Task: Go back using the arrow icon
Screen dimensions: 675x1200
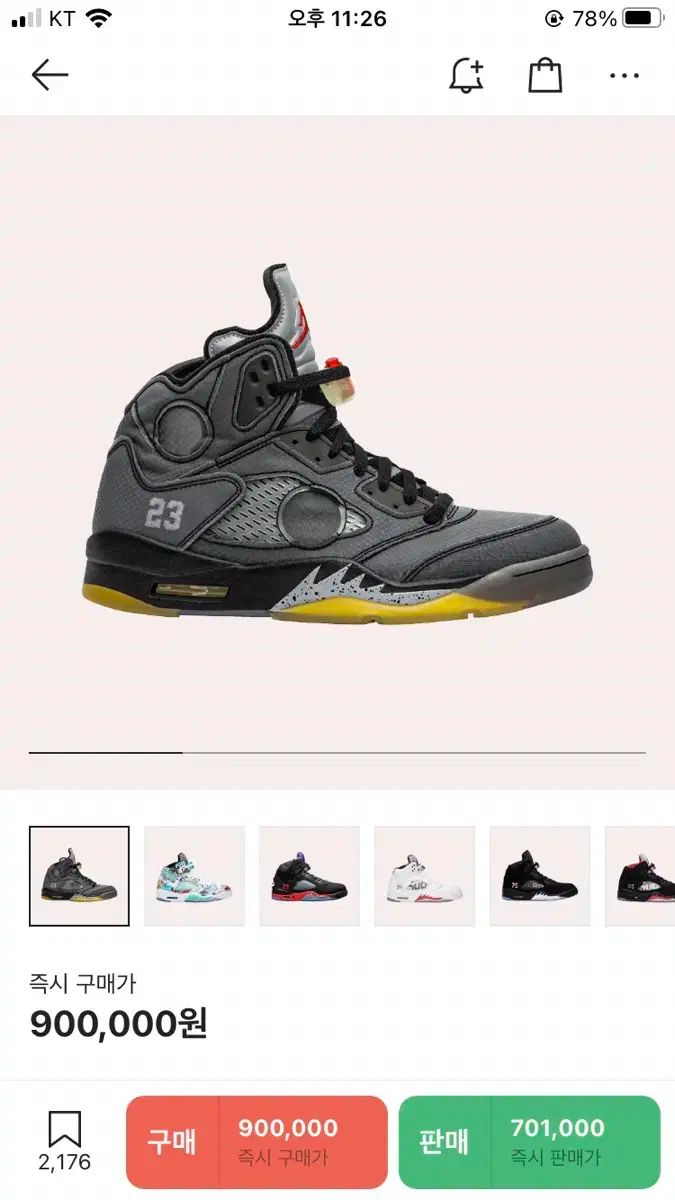Action: [x=49, y=75]
